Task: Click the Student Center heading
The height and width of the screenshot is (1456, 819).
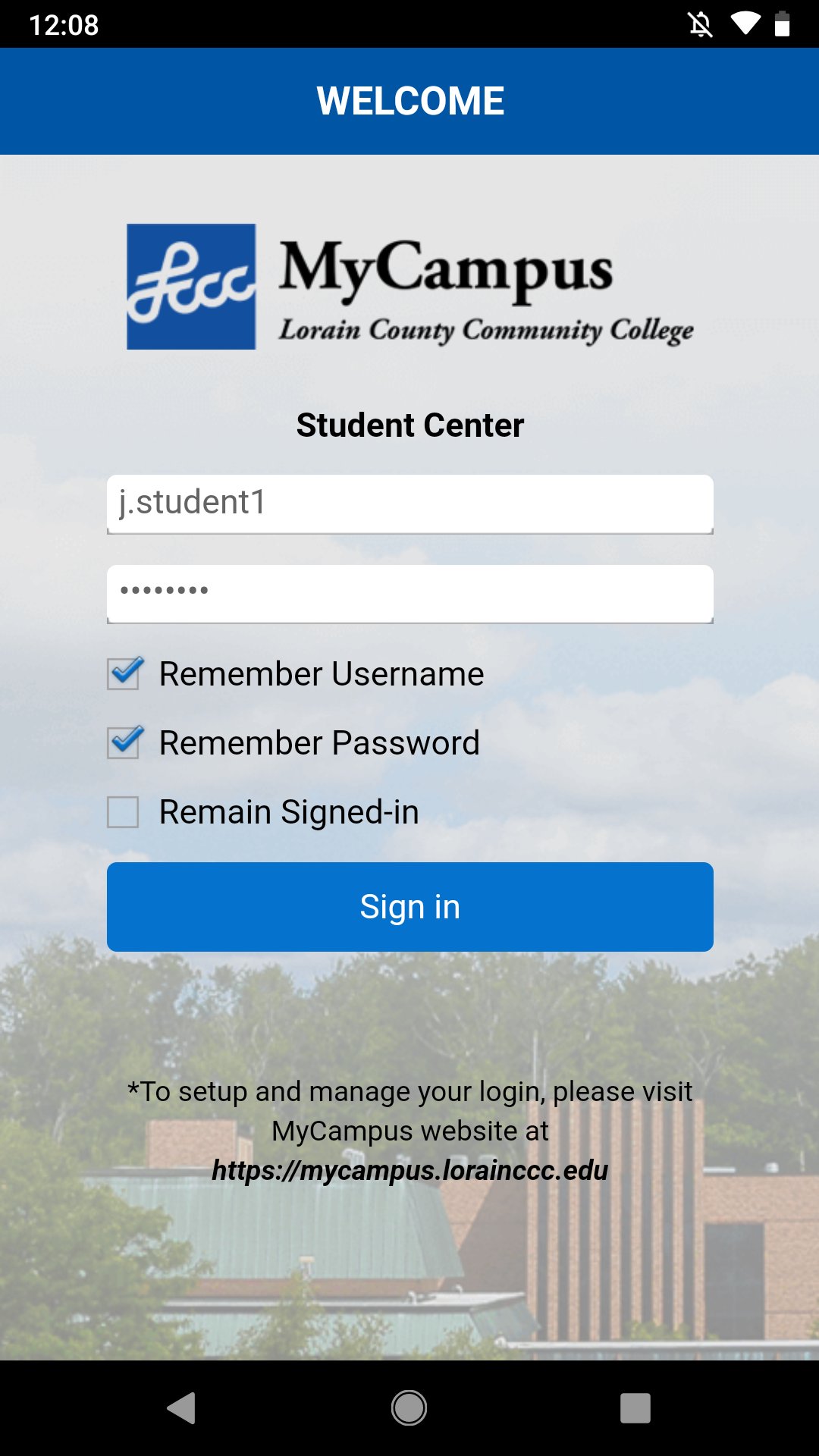Action: 409,425
